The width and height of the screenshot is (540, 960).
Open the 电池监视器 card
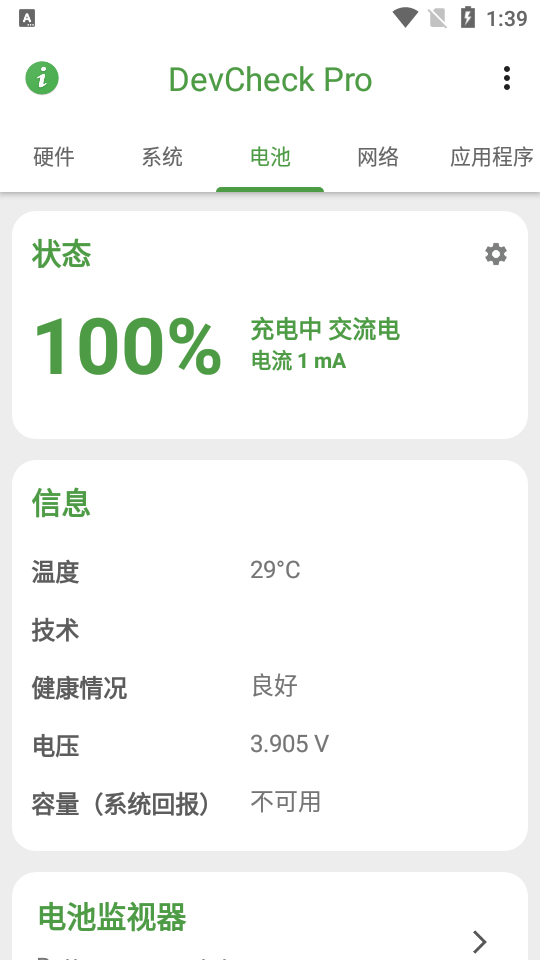pos(270,917)
